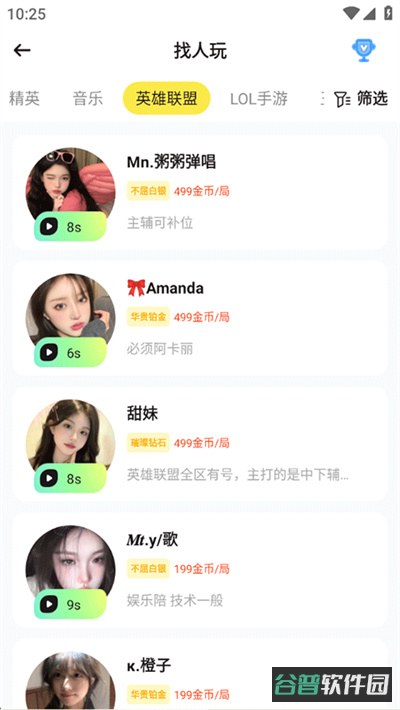Play Amanda's 6s voice intro
The height and width of the screenshot is (710, 400).
(x=70, y=352)
